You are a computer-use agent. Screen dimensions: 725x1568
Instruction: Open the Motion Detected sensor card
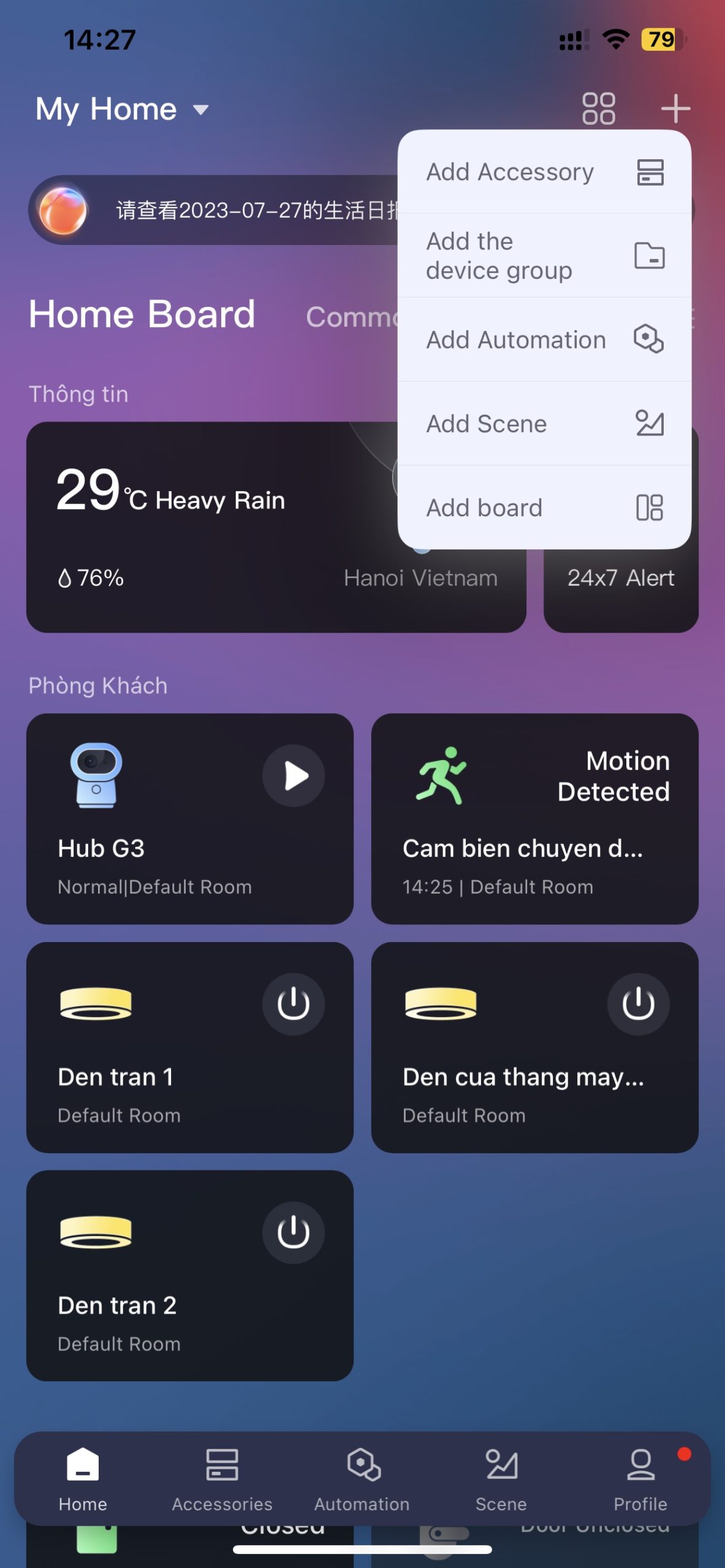tap(534, 818)
